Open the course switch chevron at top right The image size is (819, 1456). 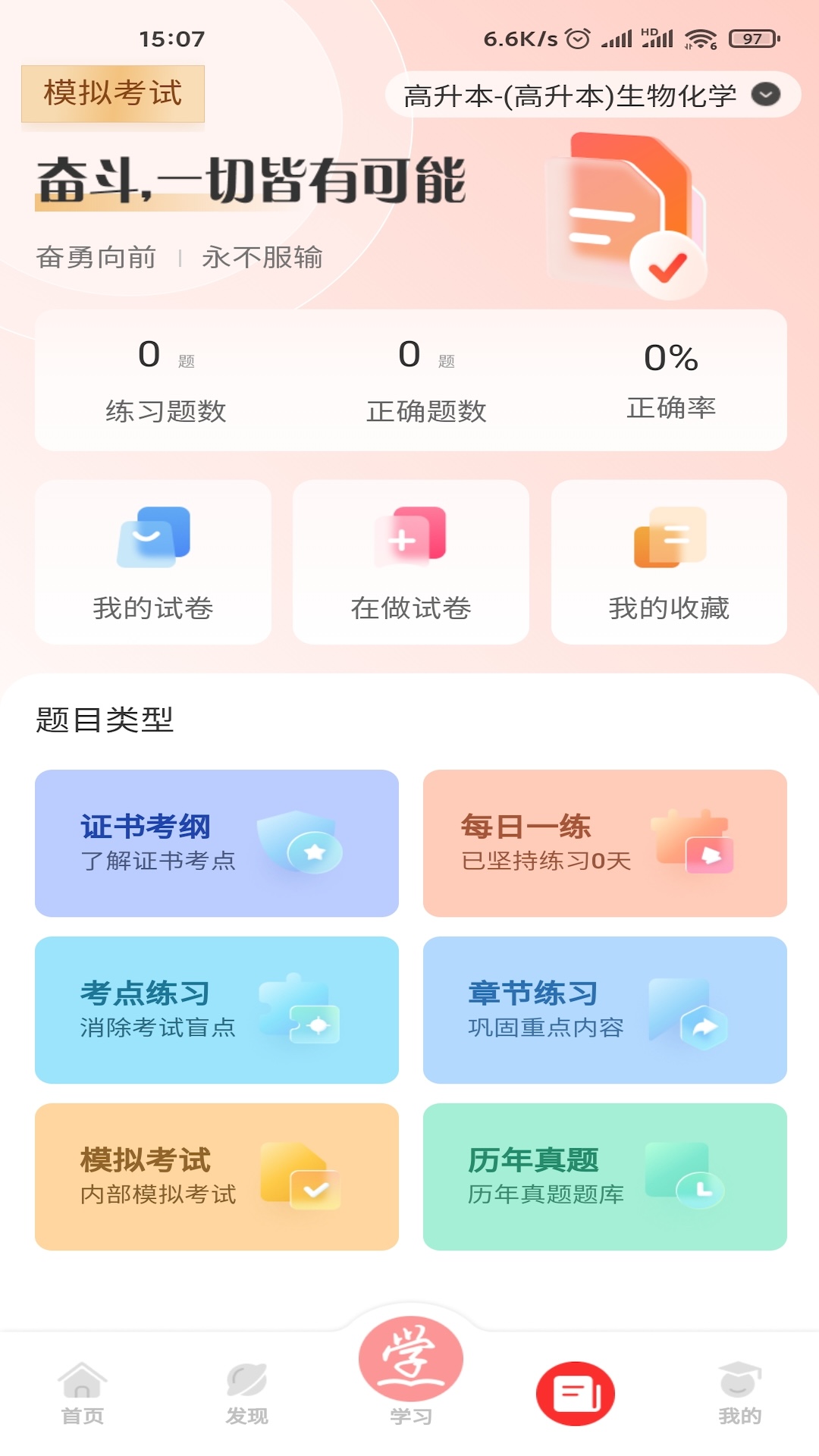767,94
